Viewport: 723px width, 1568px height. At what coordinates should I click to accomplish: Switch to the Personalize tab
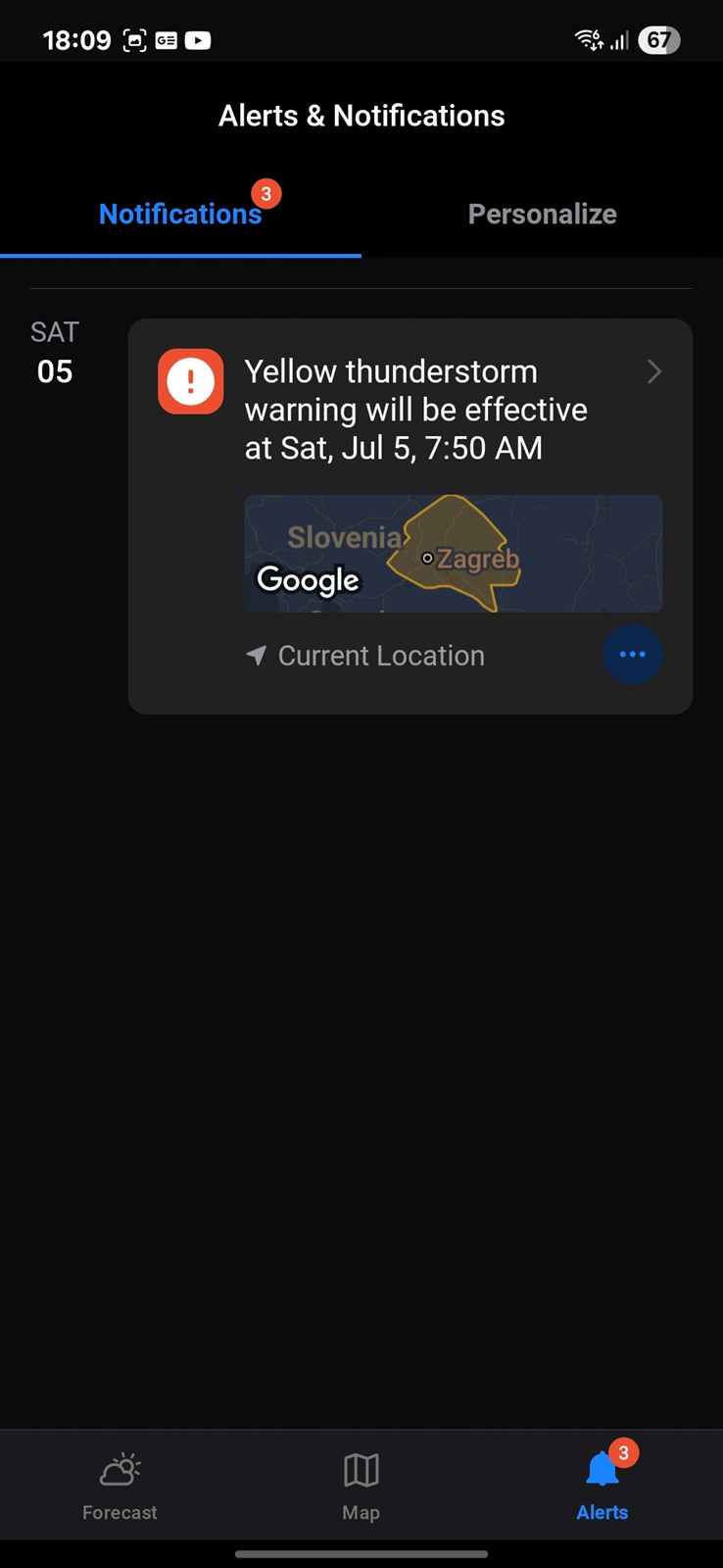pos(542,214)
